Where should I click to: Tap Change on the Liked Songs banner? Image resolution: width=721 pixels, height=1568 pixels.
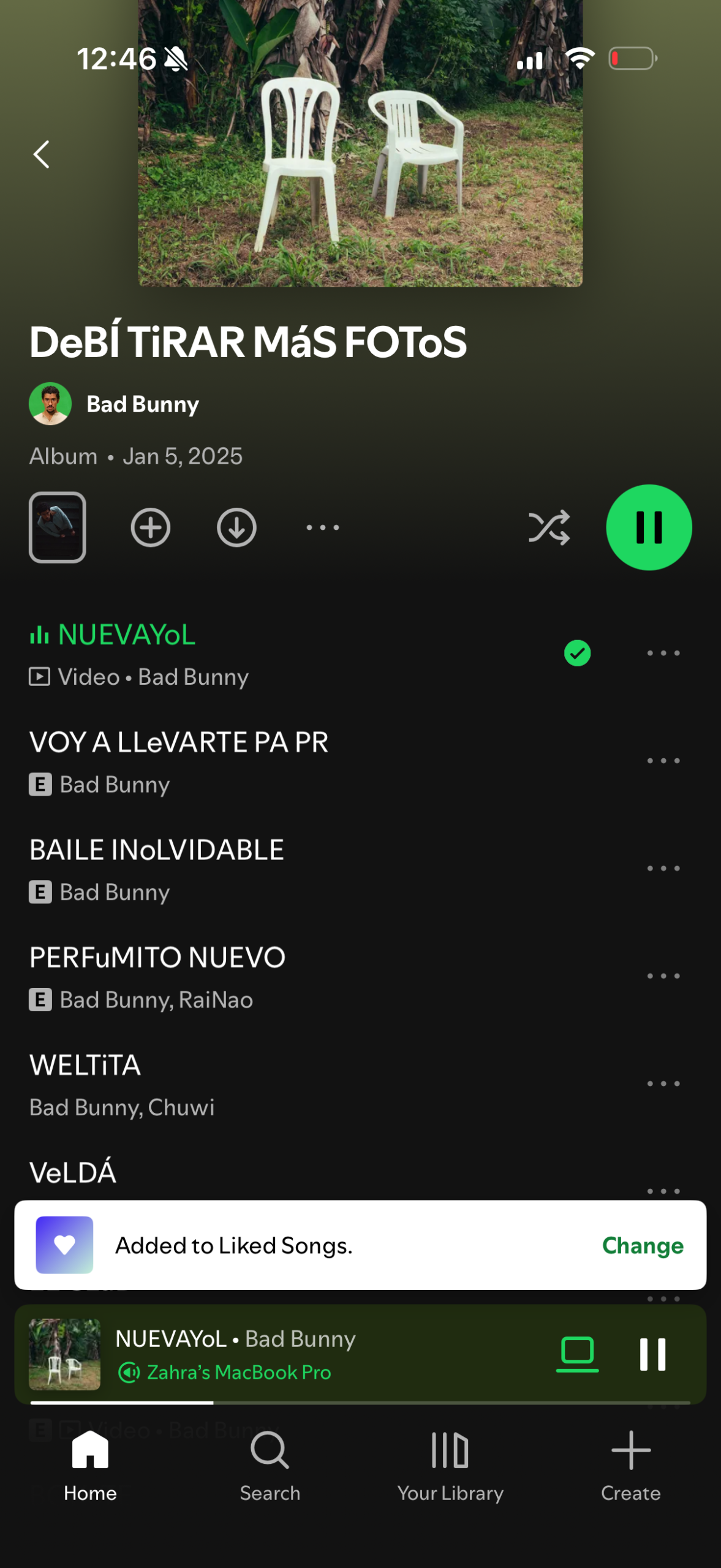[x=642, y=1246]
